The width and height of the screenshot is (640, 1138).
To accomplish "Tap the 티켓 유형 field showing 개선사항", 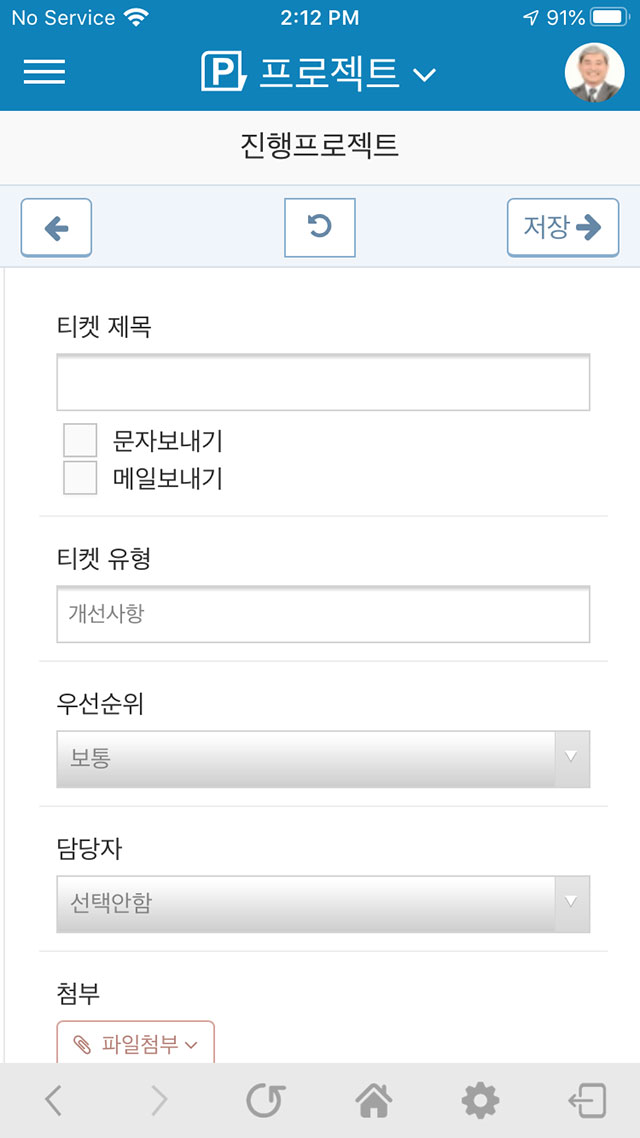I will pyautogui.click(x=323, y=614).
